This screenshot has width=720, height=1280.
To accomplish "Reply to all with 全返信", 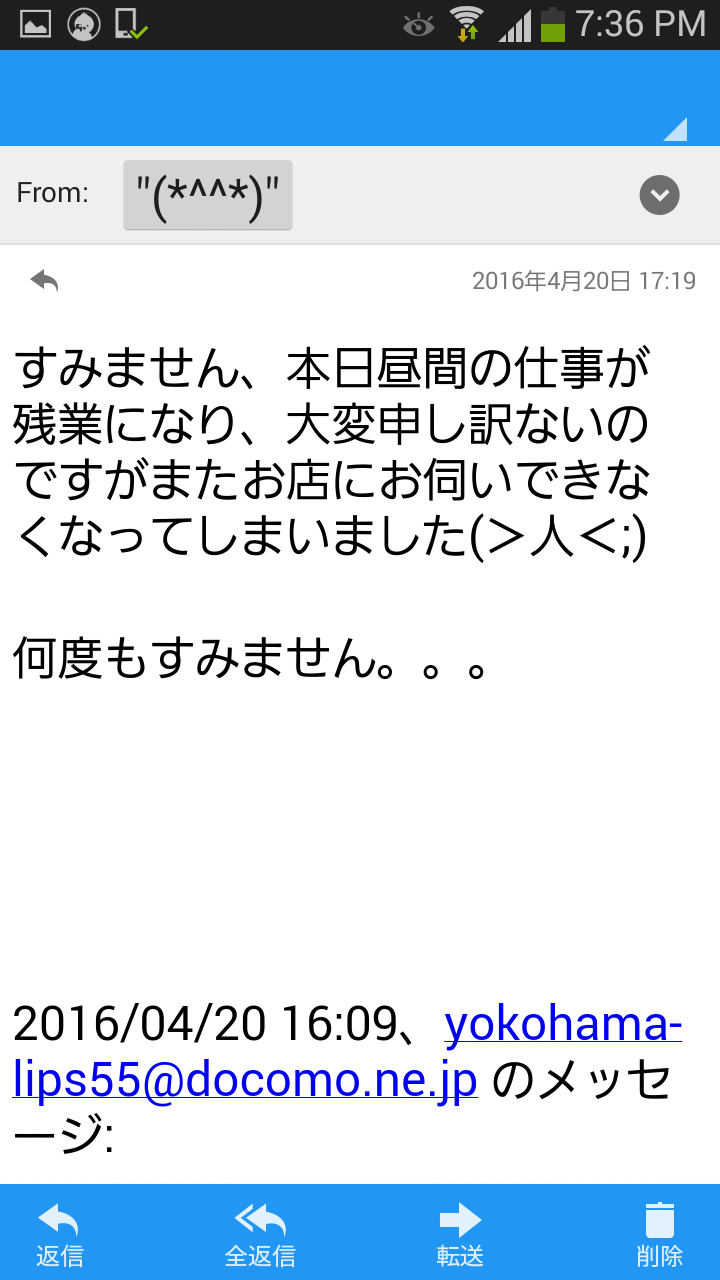I will (x=260, y=1234).
